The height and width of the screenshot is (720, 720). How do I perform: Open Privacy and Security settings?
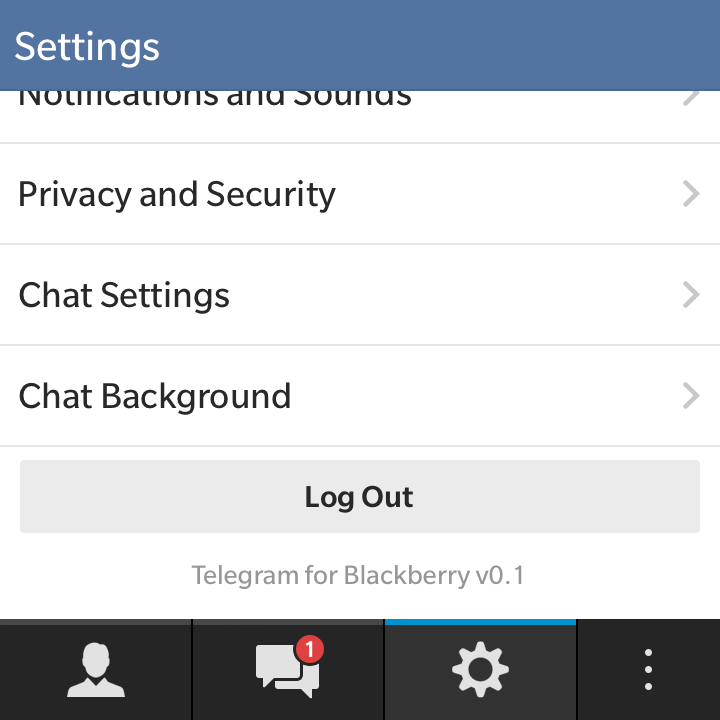pyautogui.click(x=360, y=194)
